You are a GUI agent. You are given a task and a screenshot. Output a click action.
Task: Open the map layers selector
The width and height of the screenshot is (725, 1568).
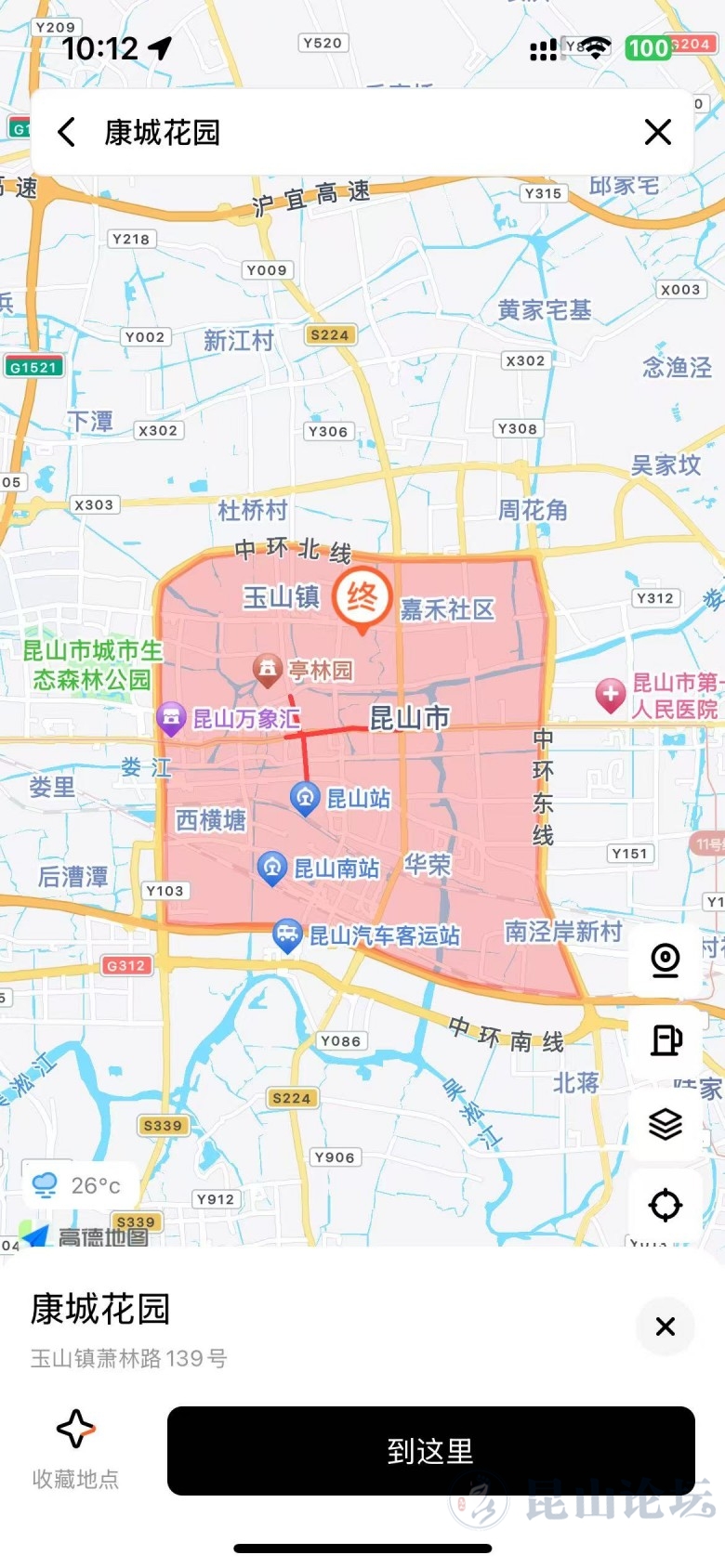(x=665, y=1124)
